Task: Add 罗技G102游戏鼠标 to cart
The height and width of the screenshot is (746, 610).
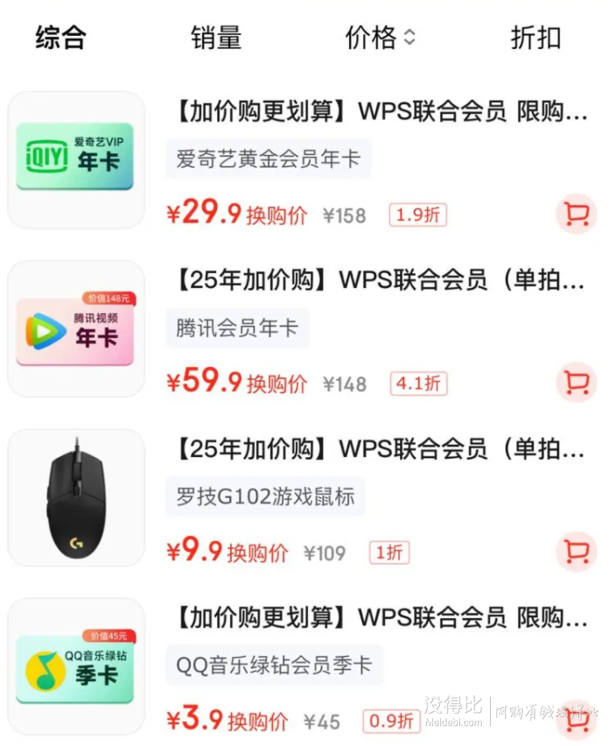Action: [576, 550]
